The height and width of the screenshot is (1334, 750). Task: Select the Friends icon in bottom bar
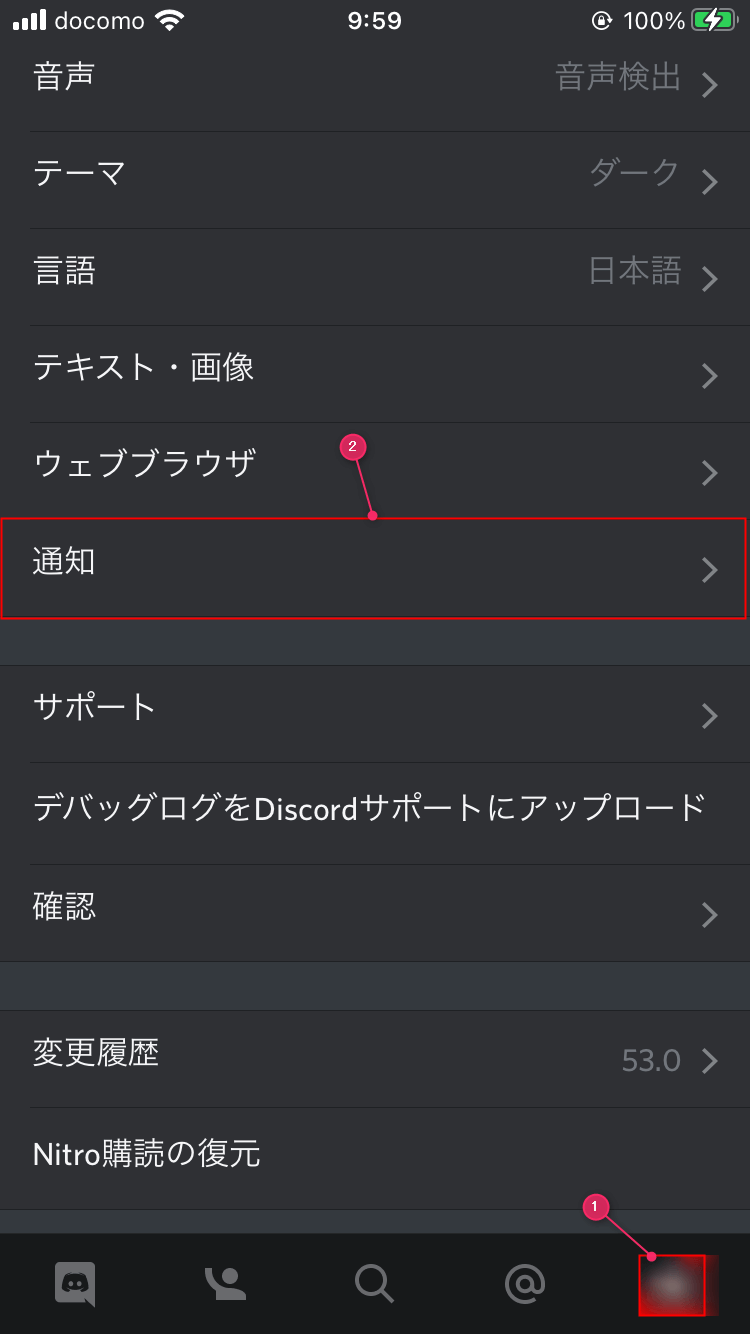224,1284
